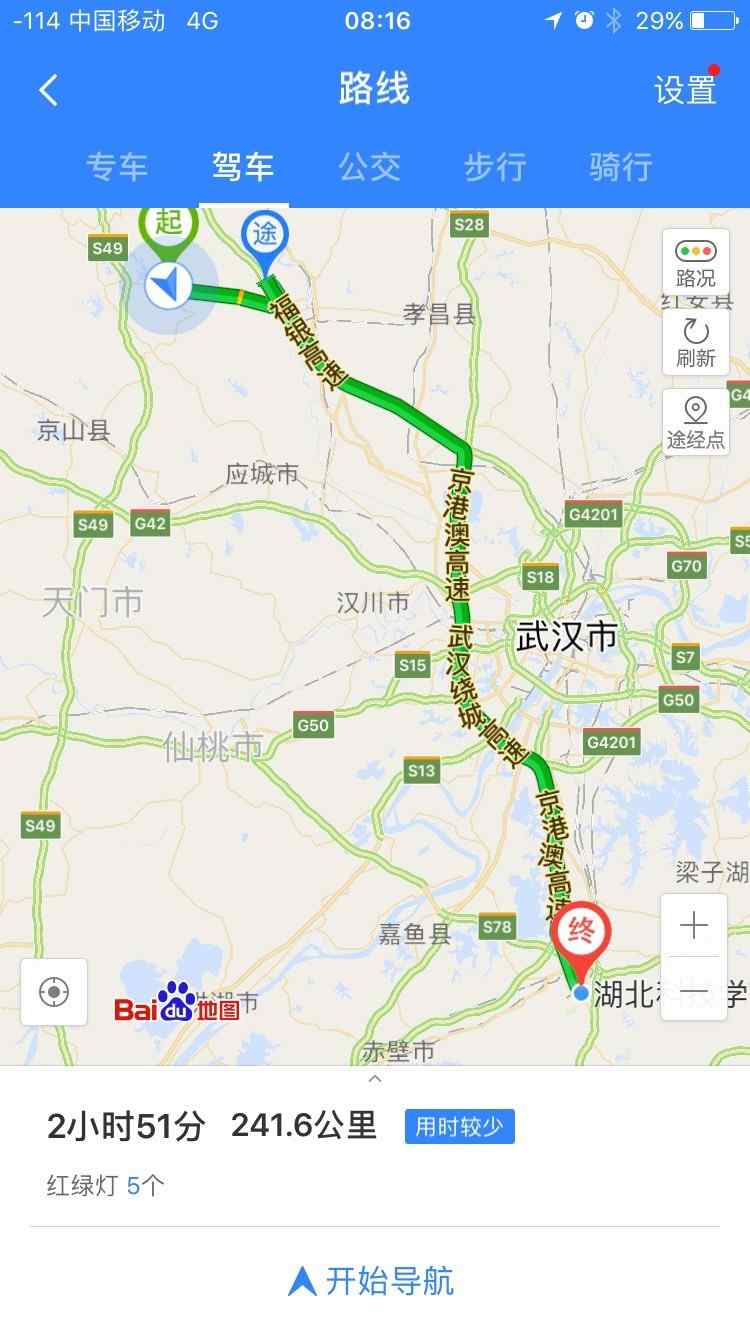Center map on my location
Image resolution: width=750 pixels, height=1334 pixels.
[x=54, y=992]
